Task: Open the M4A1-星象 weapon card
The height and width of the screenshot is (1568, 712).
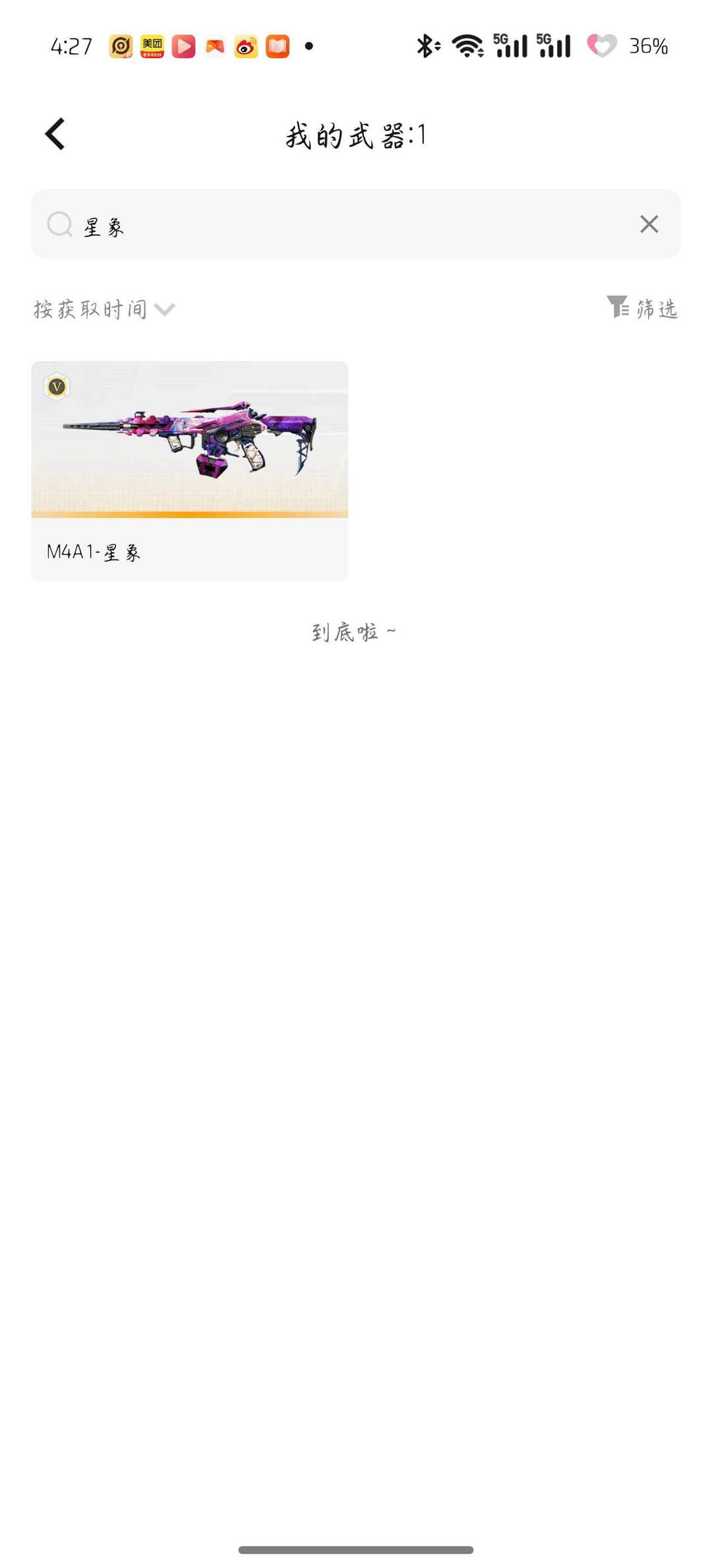Action: coord(190,470)
